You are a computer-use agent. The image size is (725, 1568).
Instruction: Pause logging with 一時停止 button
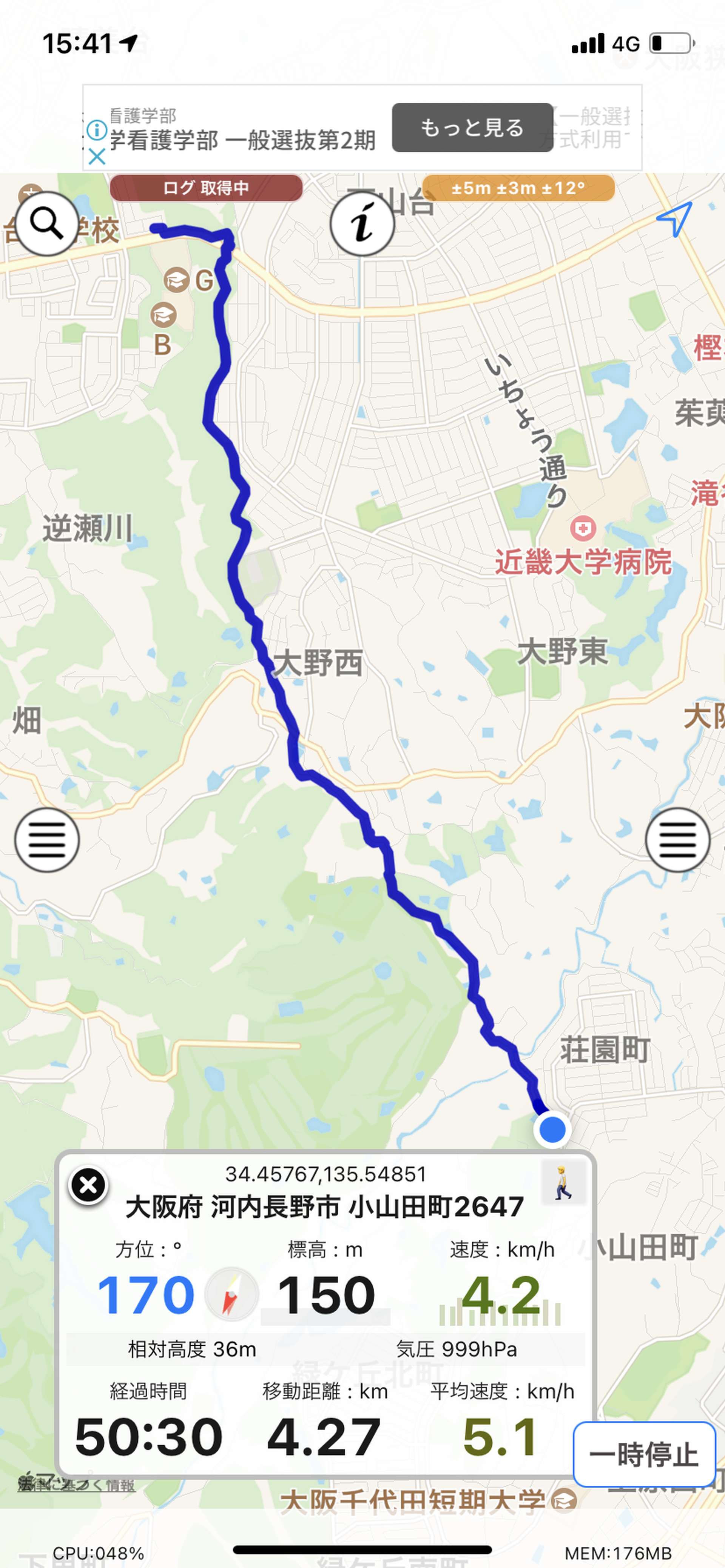(x=644, y=1456)
